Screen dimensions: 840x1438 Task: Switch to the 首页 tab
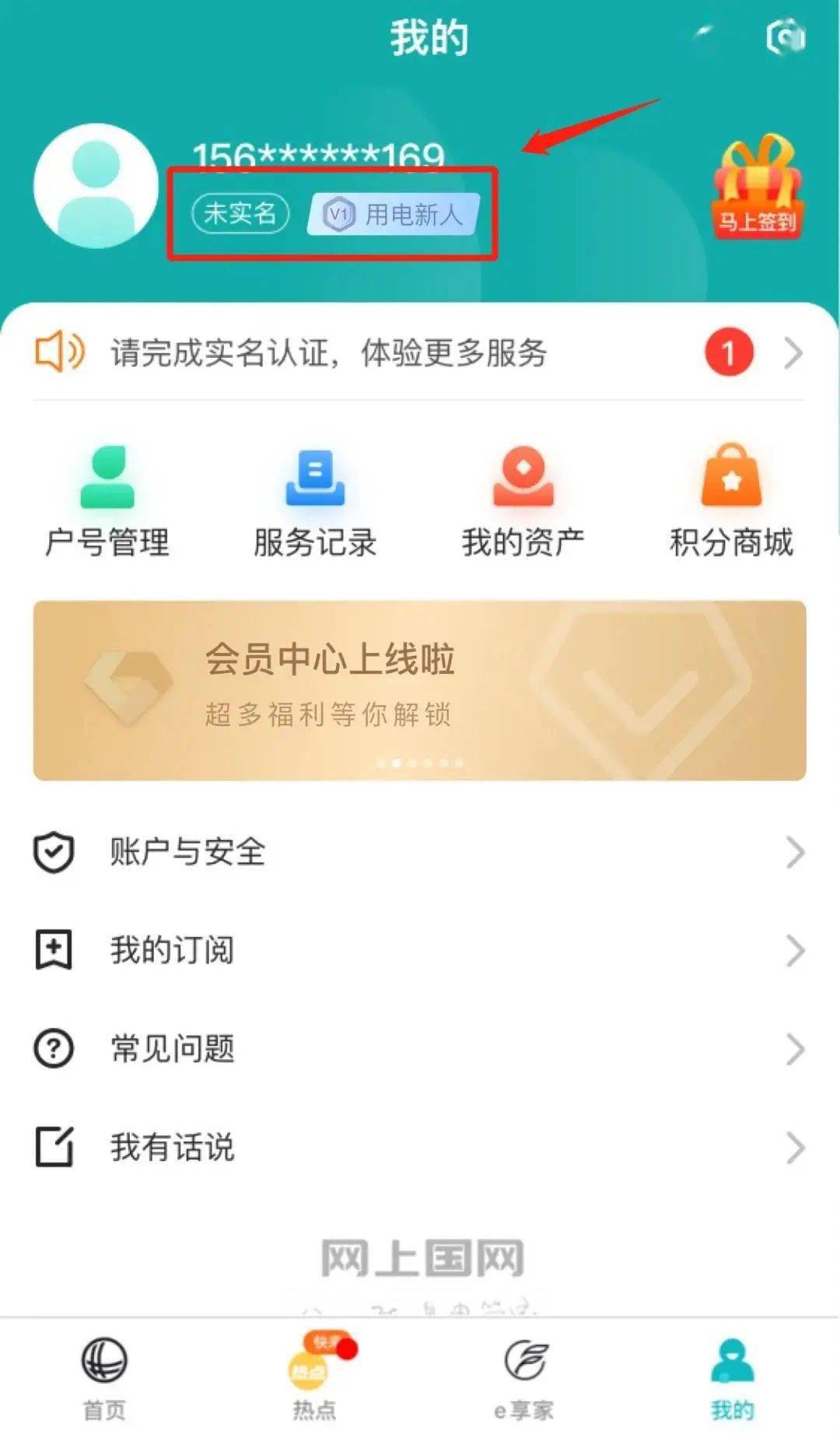click(104, 1378)
